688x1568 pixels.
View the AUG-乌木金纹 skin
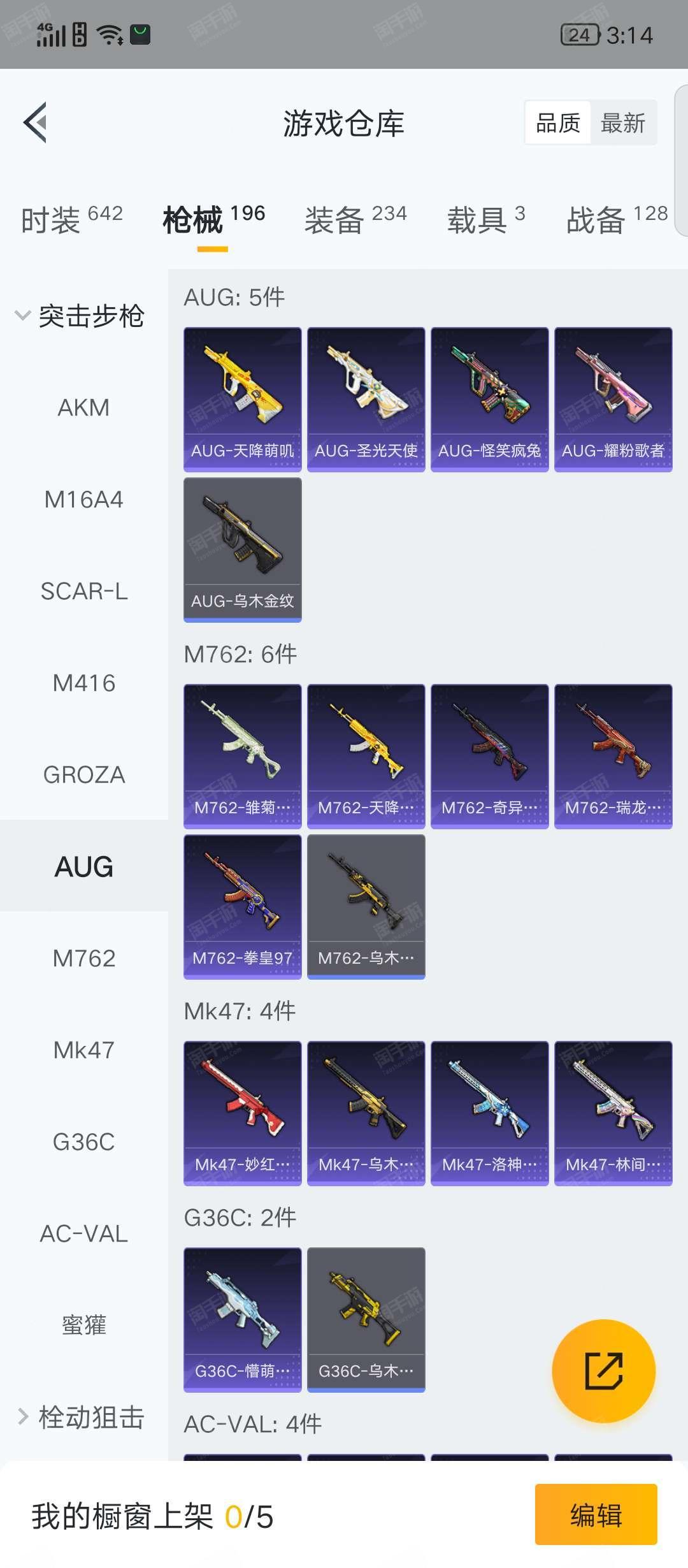click(242, 549)
